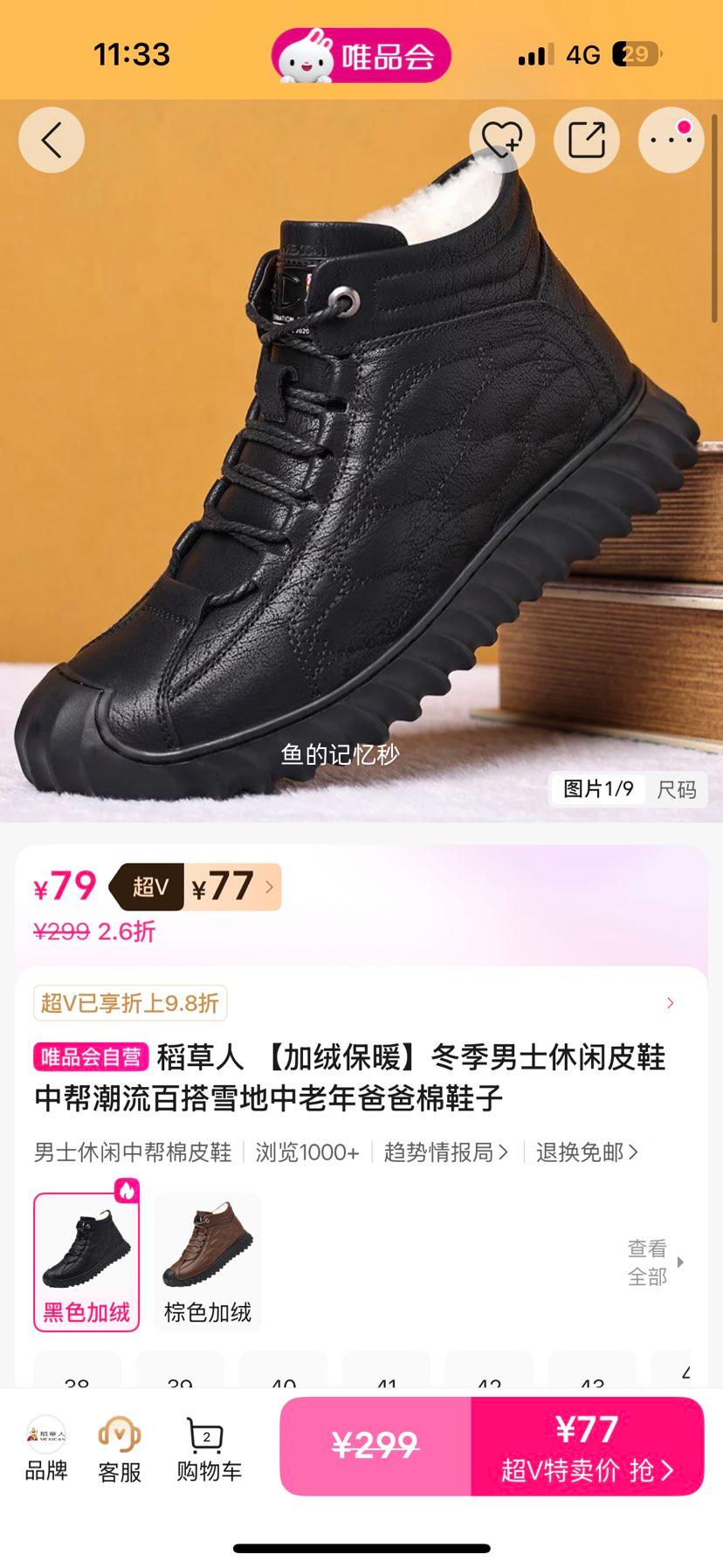View 图片1/9 image gallery tab
This screenshot has height=1568, width=723.
tap(597, 790)
